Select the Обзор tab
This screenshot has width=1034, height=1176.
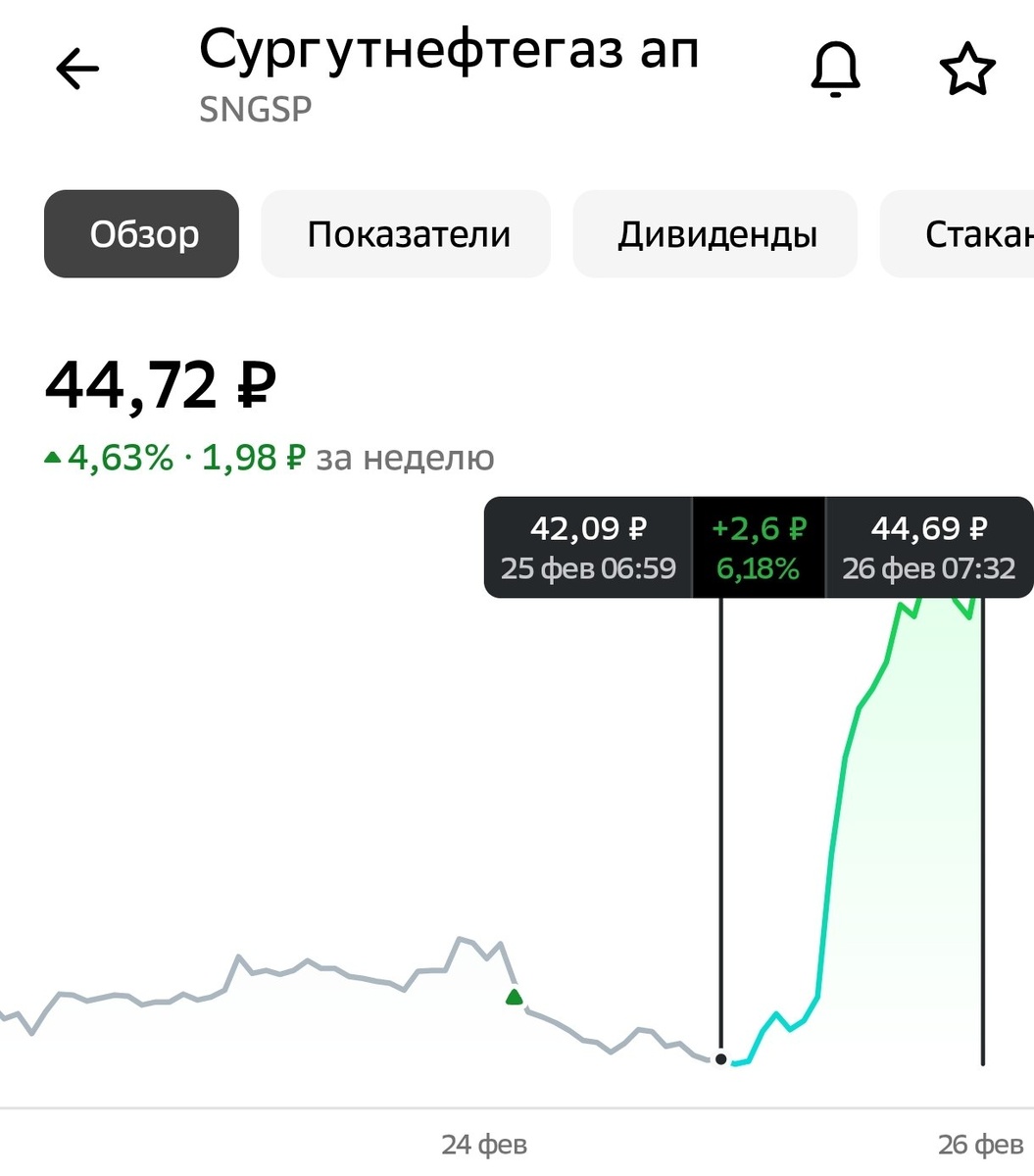[x=141, y=234]
